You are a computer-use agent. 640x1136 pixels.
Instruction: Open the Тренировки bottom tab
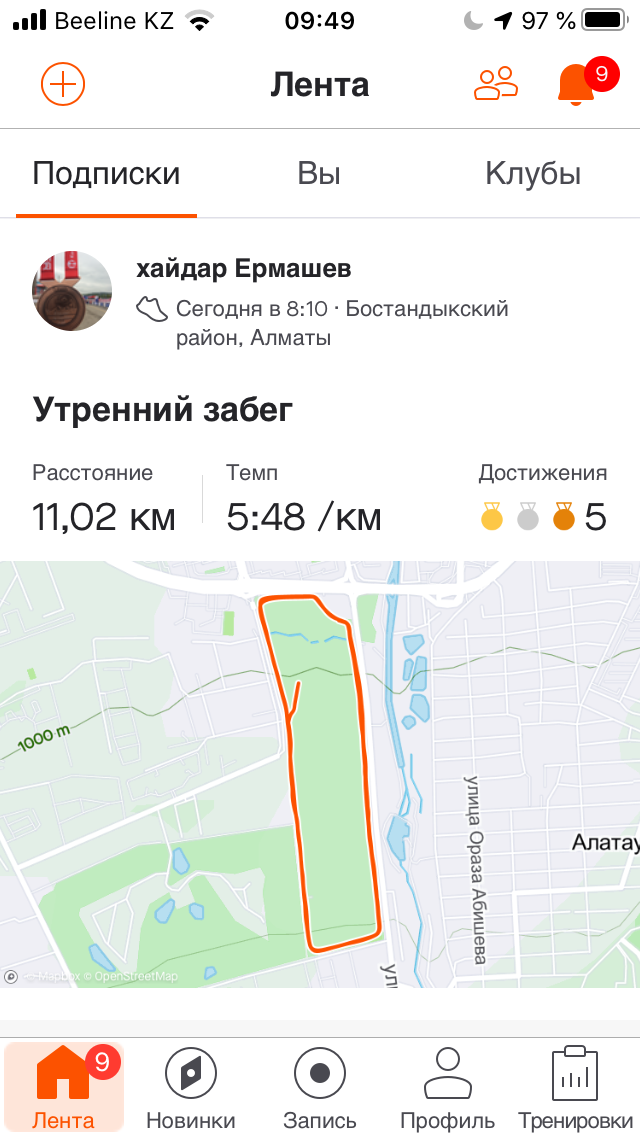tap(575, 1086)
